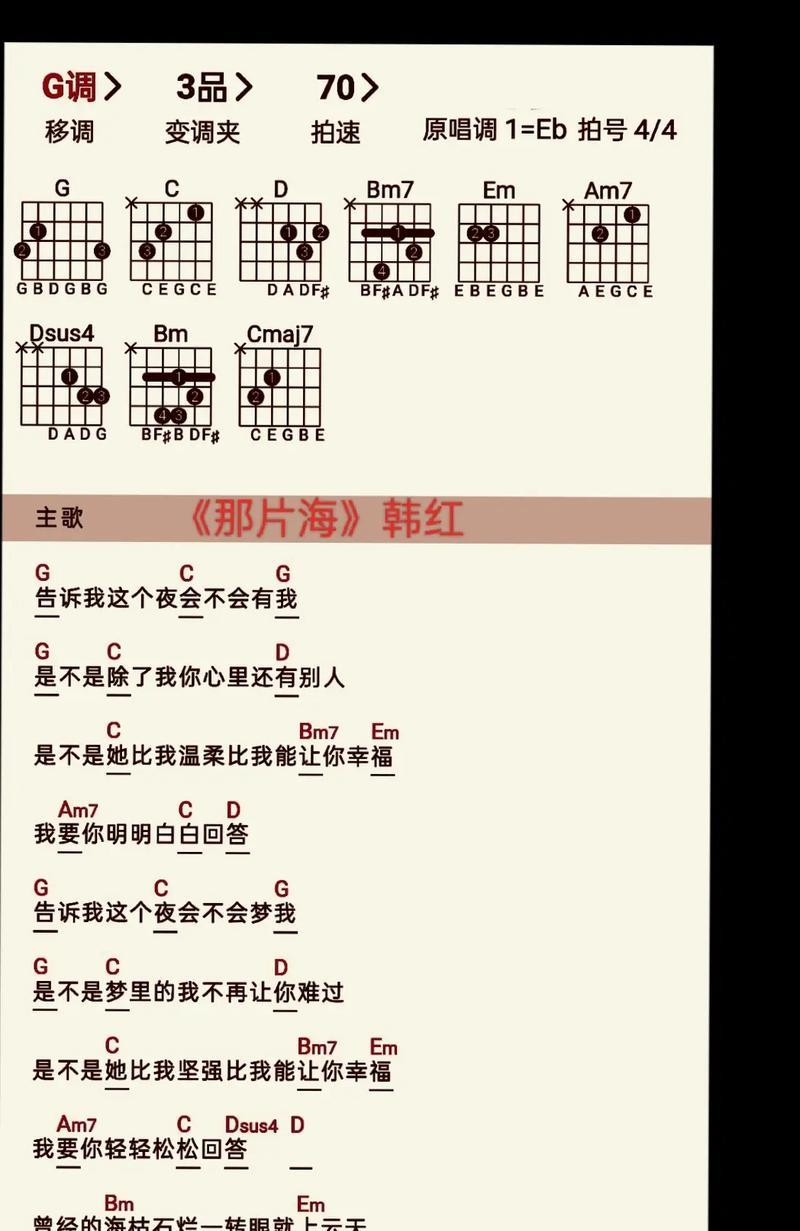Viewport: 800px width, 1231px height.
Task: Open the G调 key transpose selector
Action: point(80,88)
